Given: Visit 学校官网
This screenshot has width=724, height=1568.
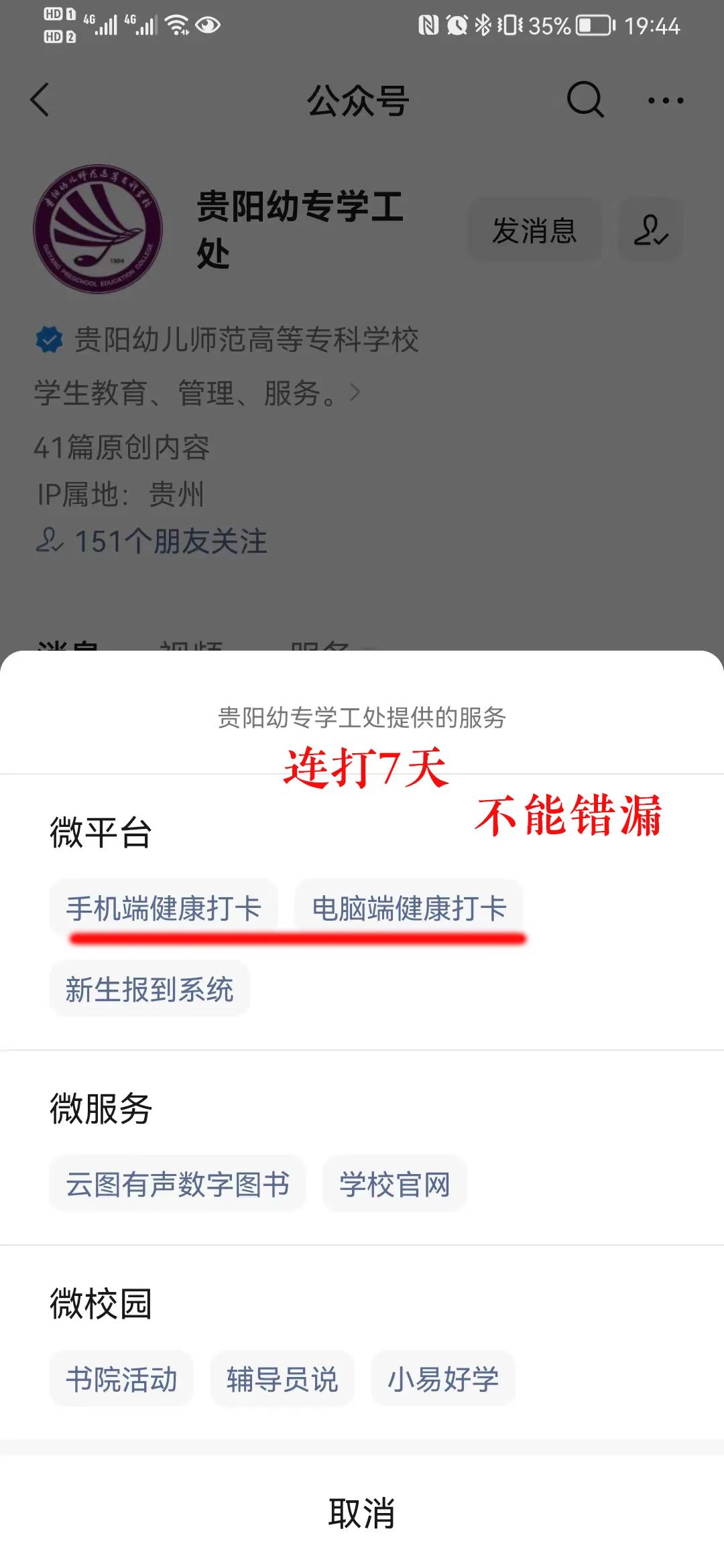Looking at the screenshot, I should click(394, 1184).
